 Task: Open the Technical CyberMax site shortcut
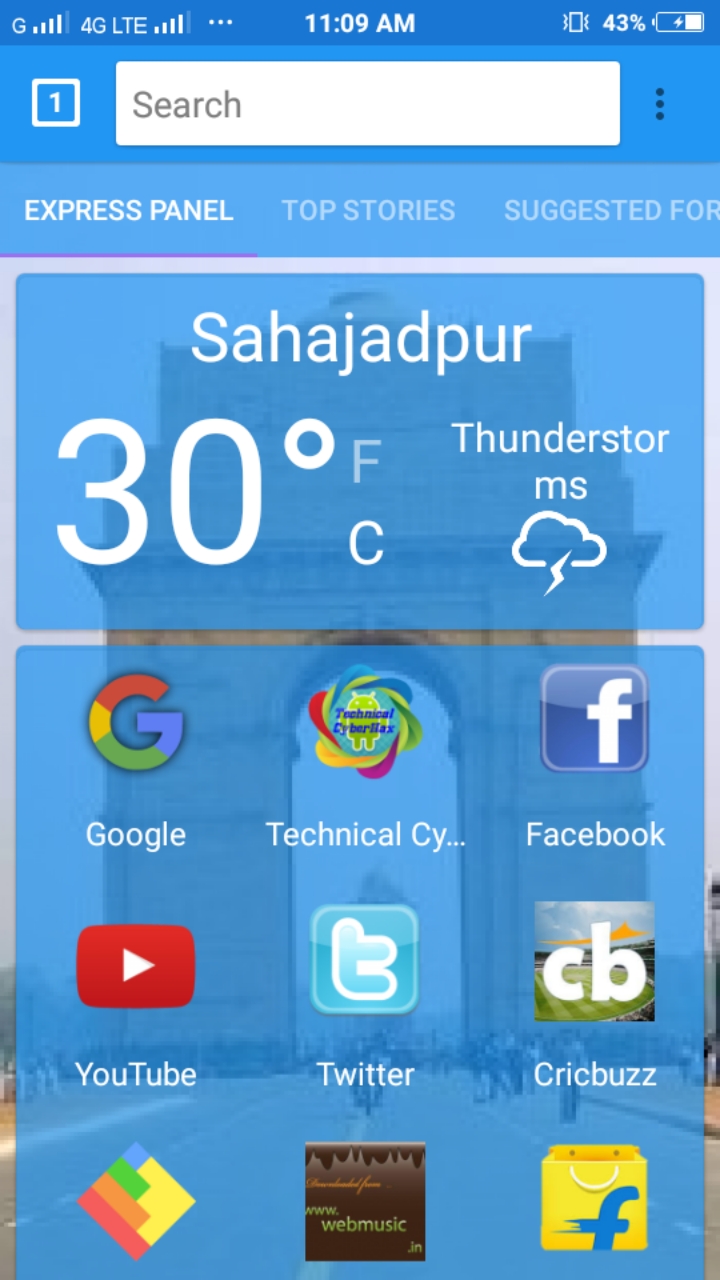point(365,722)
